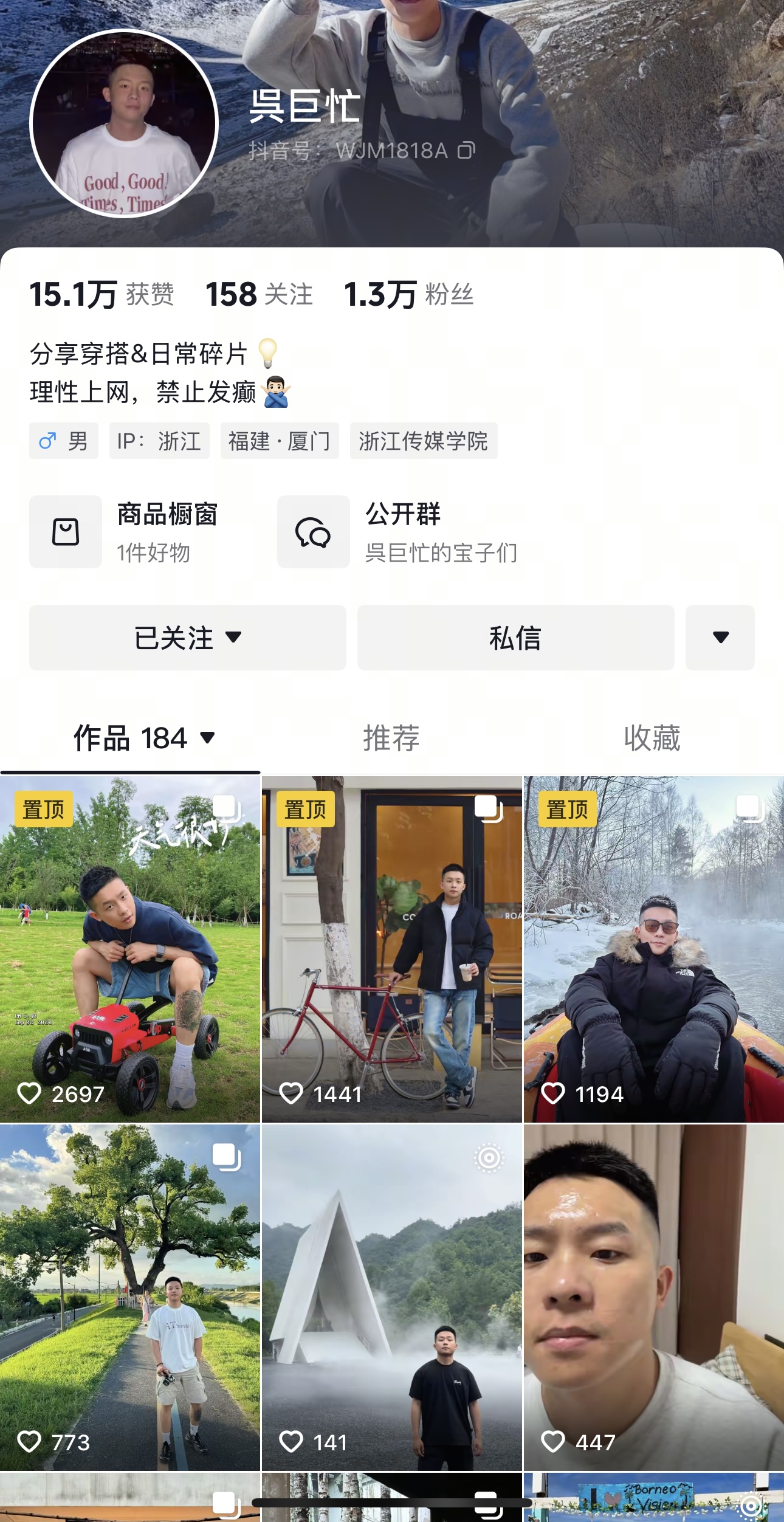The height and width of the screenshot is (1522, 784).
Task: Open the 158 following list
Action: point(259,295)
